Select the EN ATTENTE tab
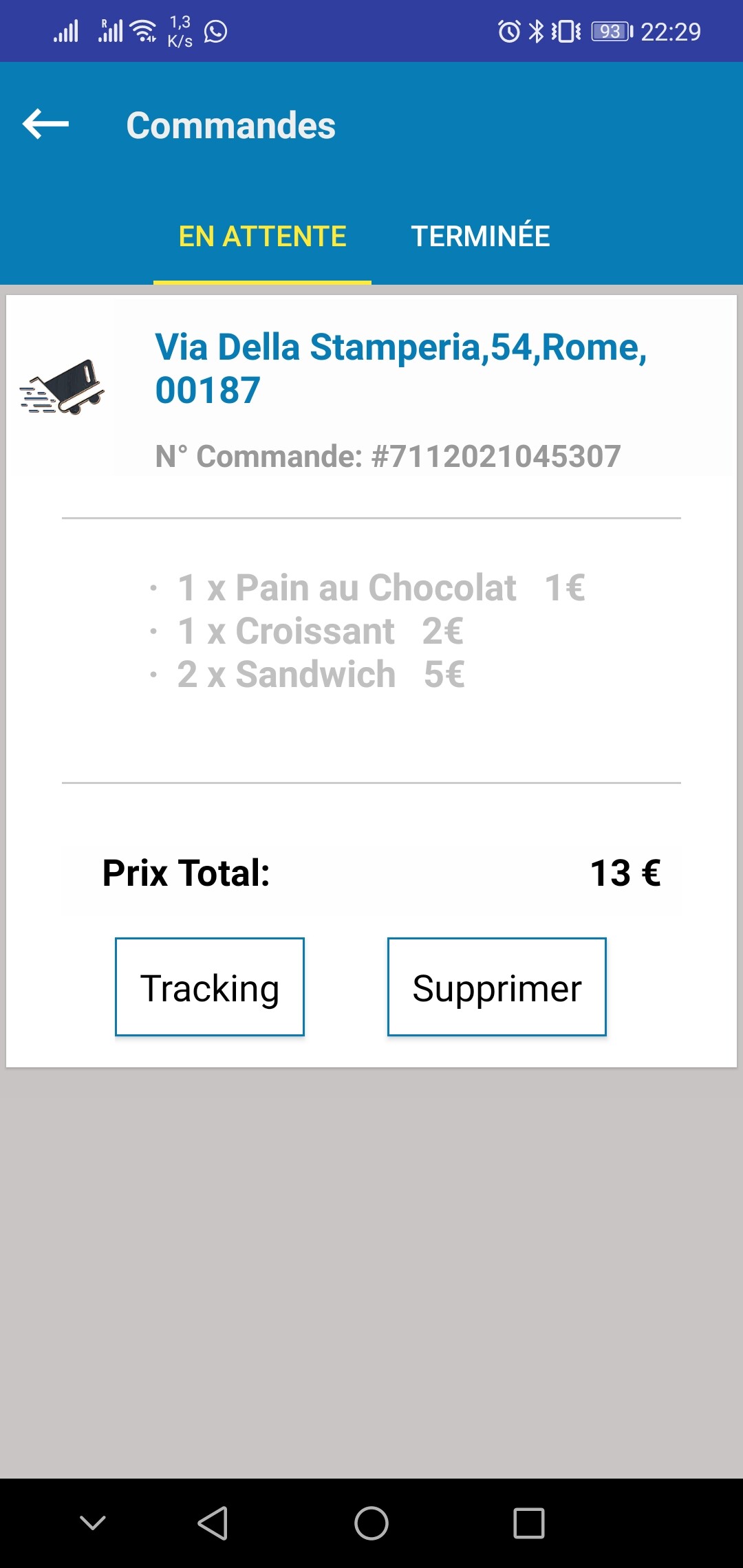The width and height of the screenshot is (743, 1568). click(x=262, y=236)
